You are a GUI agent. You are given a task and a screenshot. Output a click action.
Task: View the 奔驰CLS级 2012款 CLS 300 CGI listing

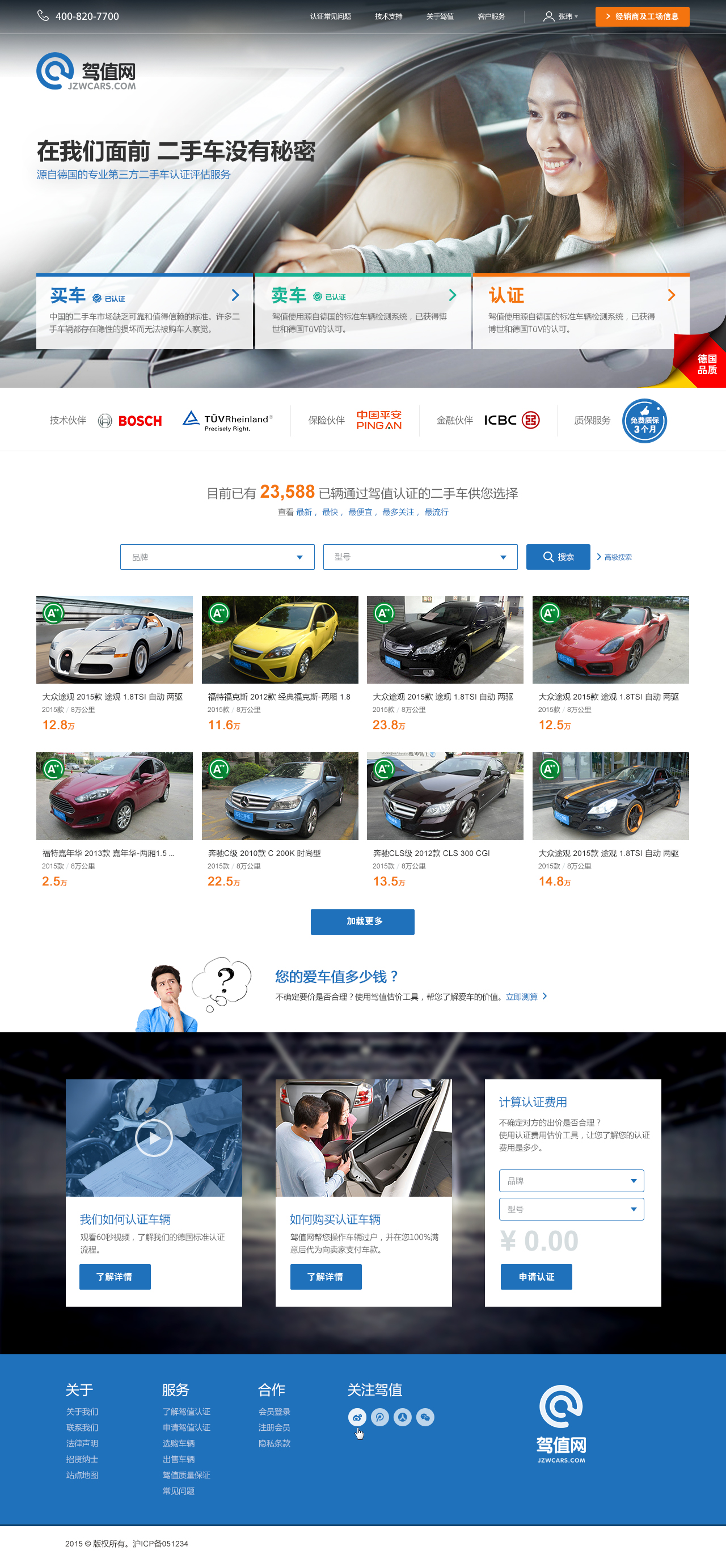click(x=445, y=820)
